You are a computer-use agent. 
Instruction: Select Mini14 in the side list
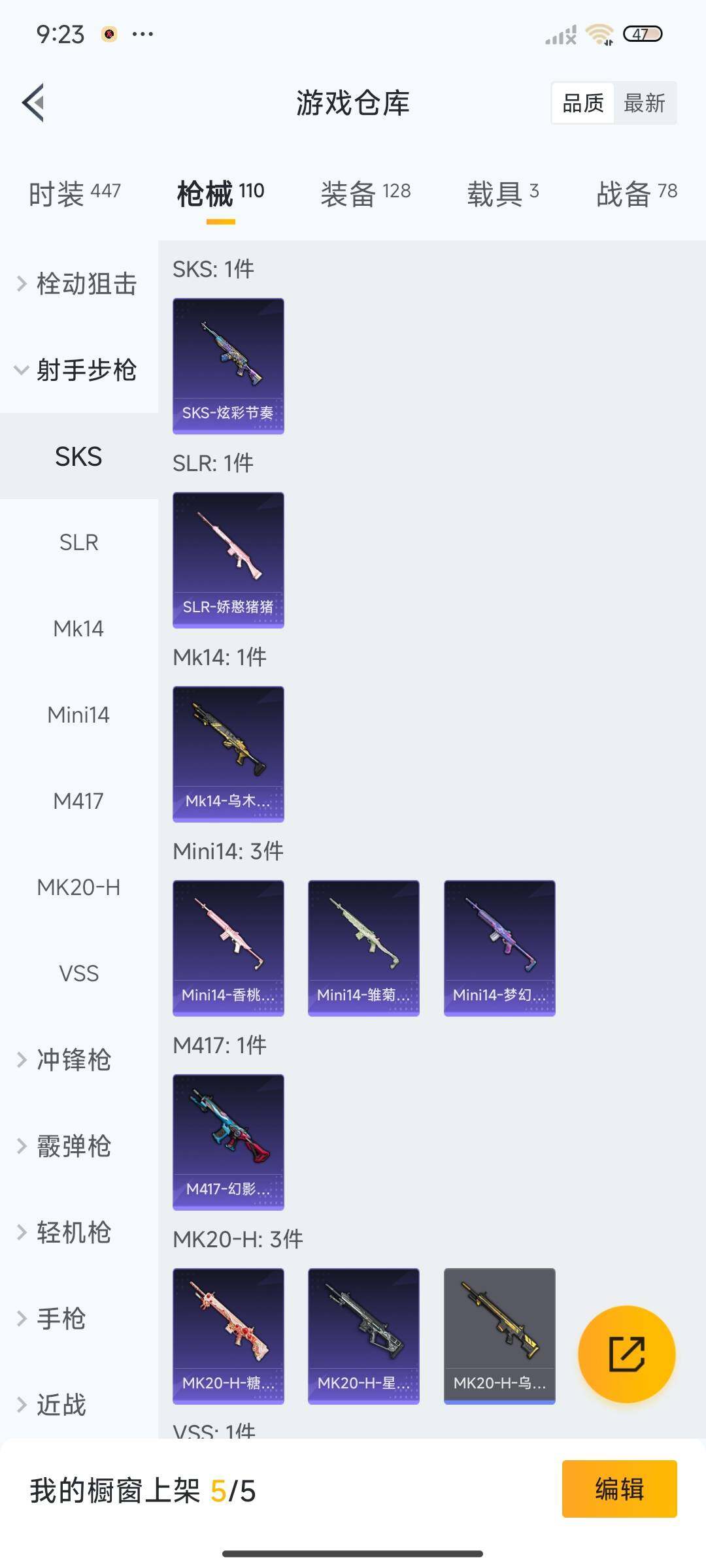click(78, 715)
